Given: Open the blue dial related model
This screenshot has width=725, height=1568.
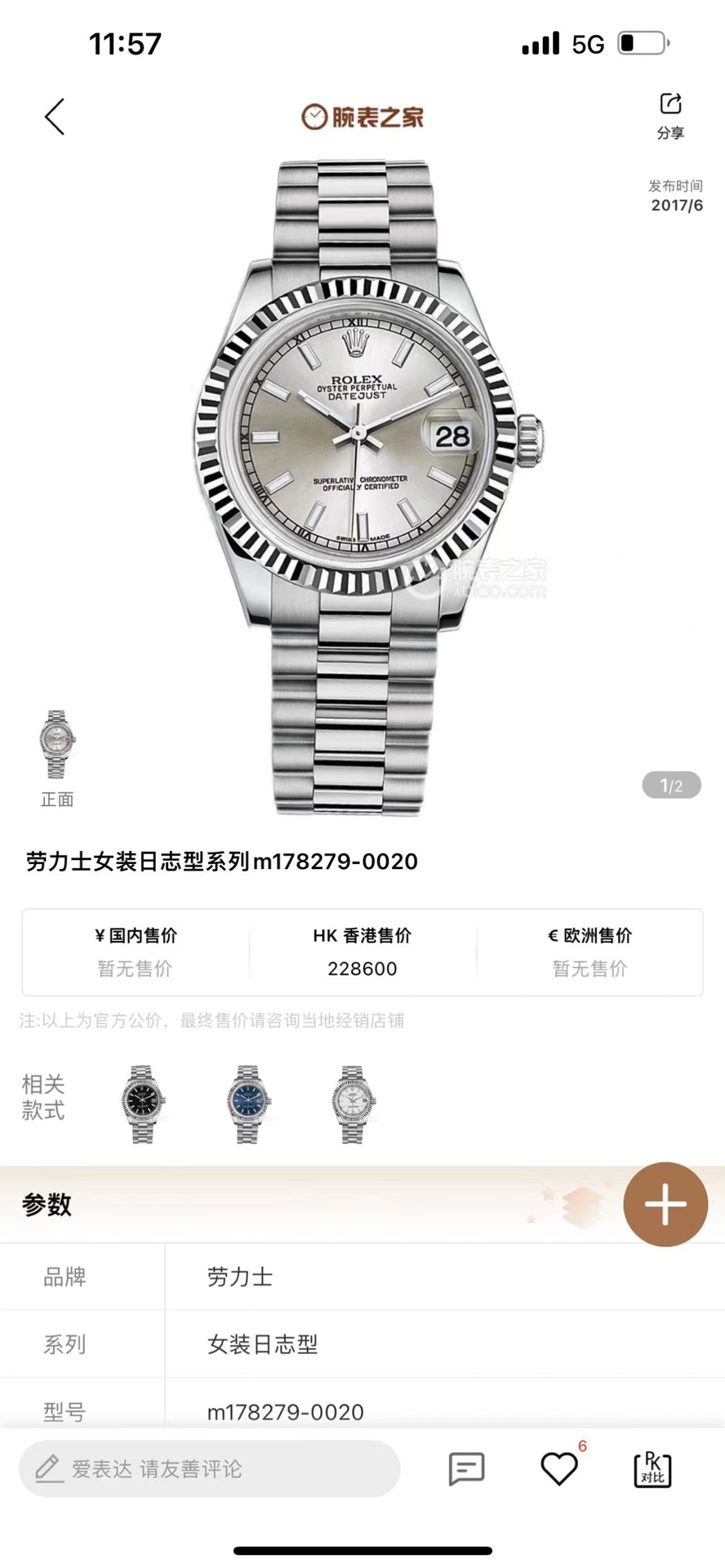Looking at the screenshot, I should (x=247, y=1104).
